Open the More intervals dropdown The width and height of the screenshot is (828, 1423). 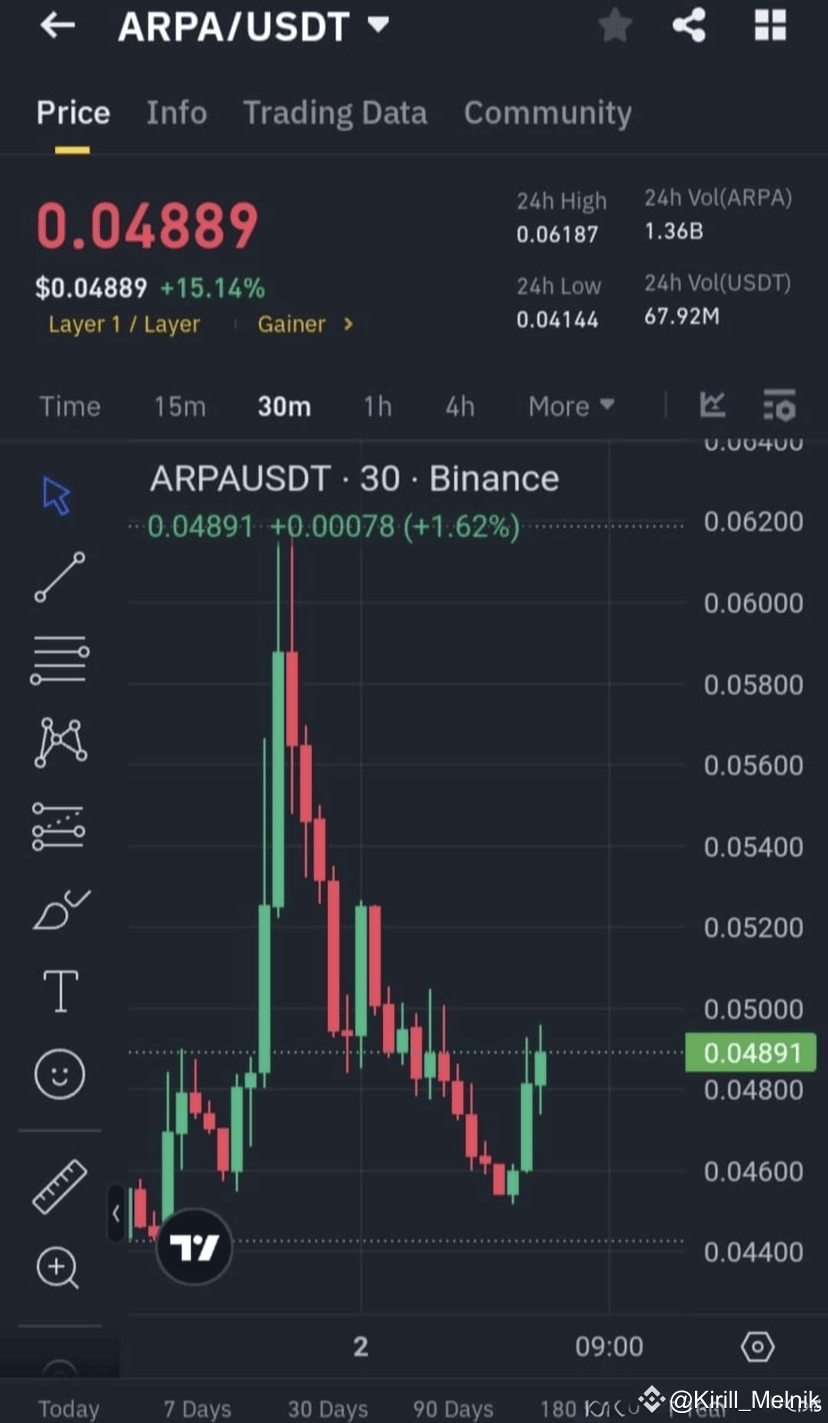(570, 406)
